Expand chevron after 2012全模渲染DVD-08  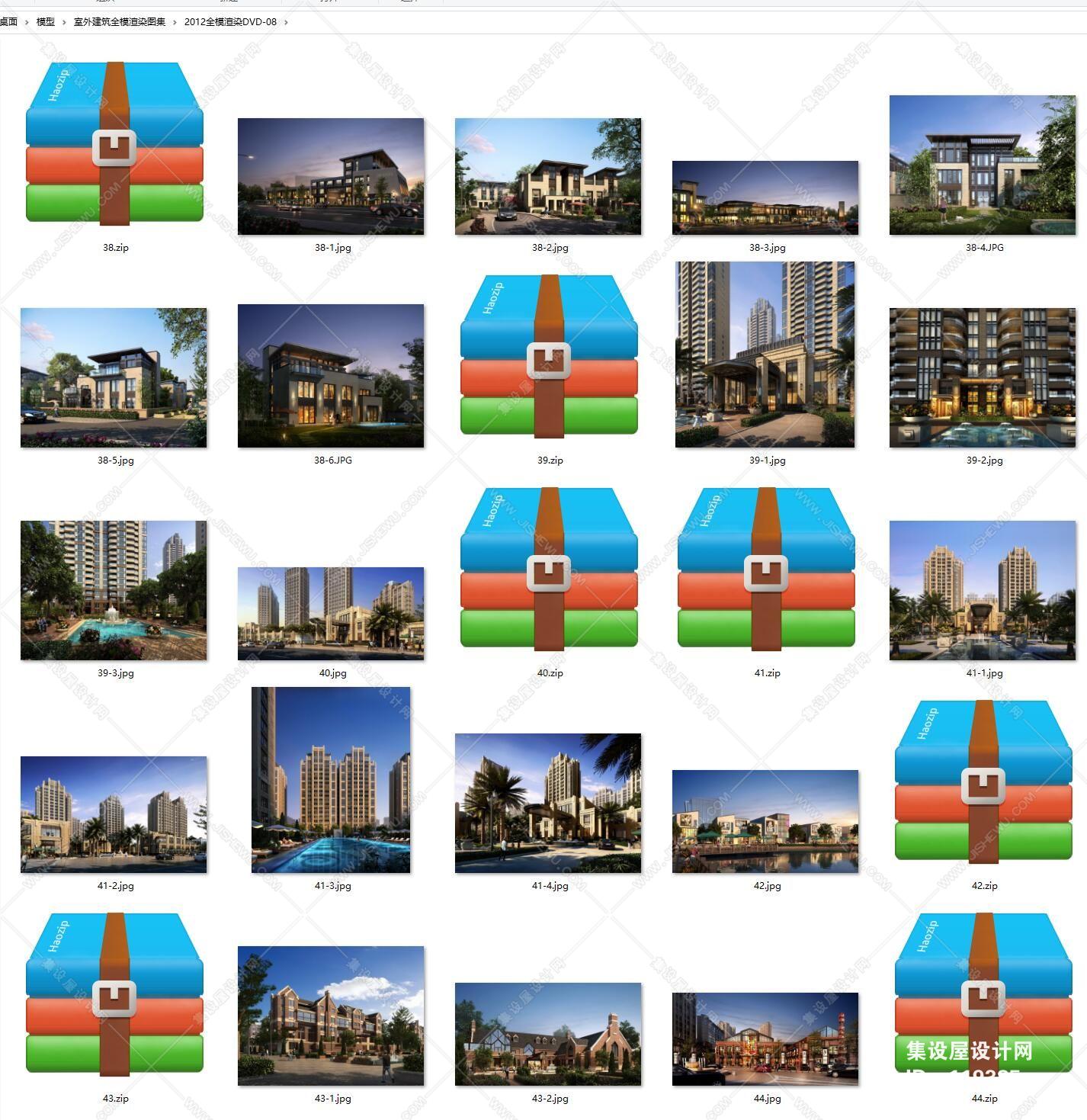(286, 22)
